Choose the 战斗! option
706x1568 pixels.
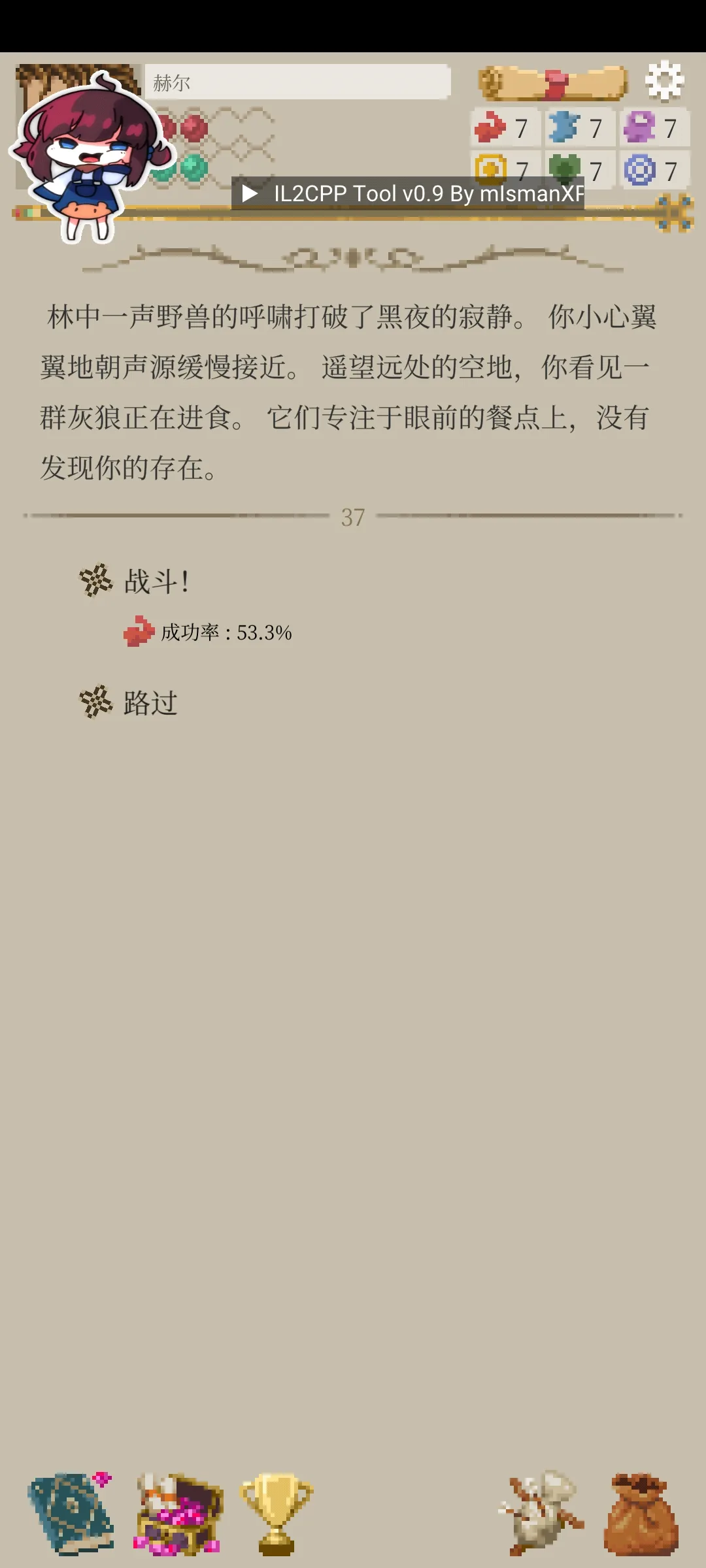[x=157, y=581]
